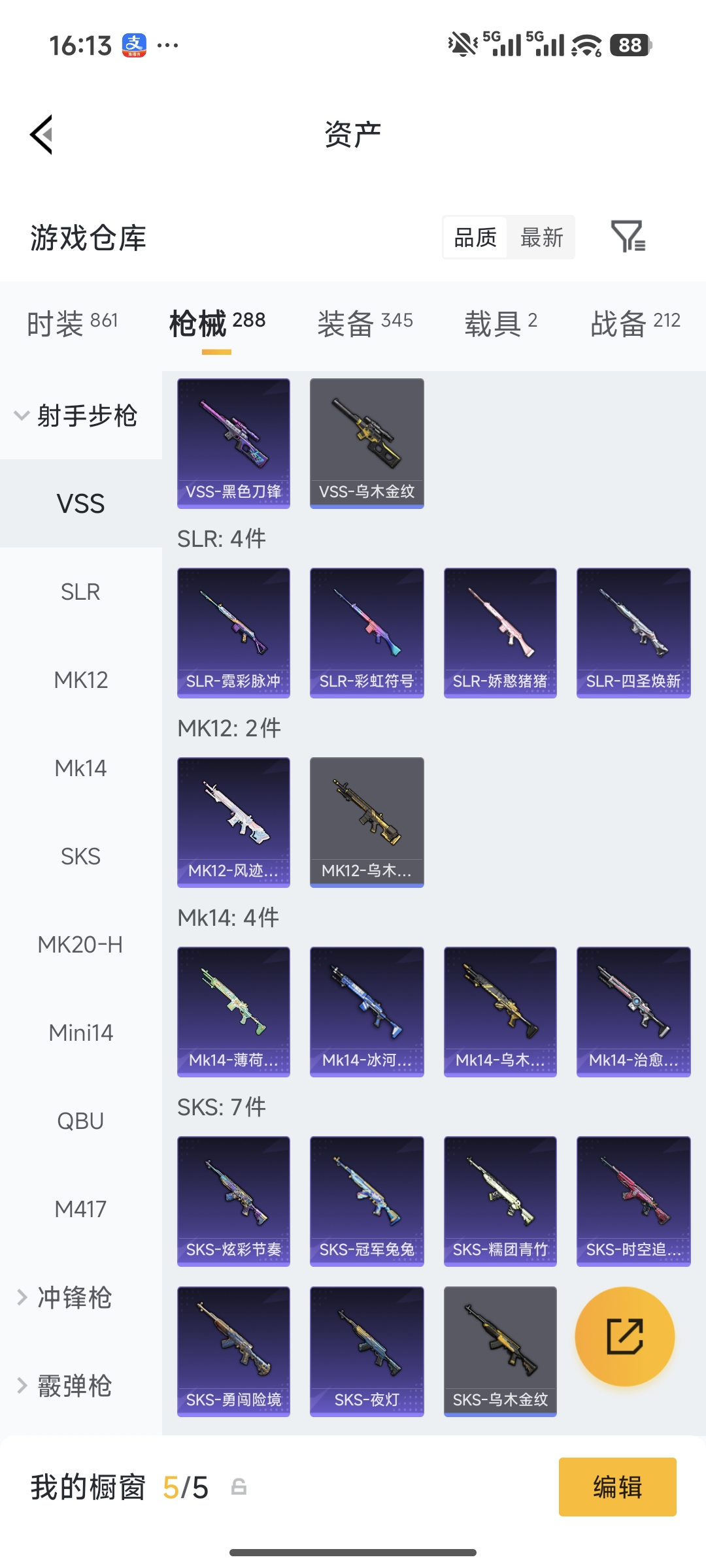View the SLR-娇憨猪猪 skin

[x=500, y=632]
